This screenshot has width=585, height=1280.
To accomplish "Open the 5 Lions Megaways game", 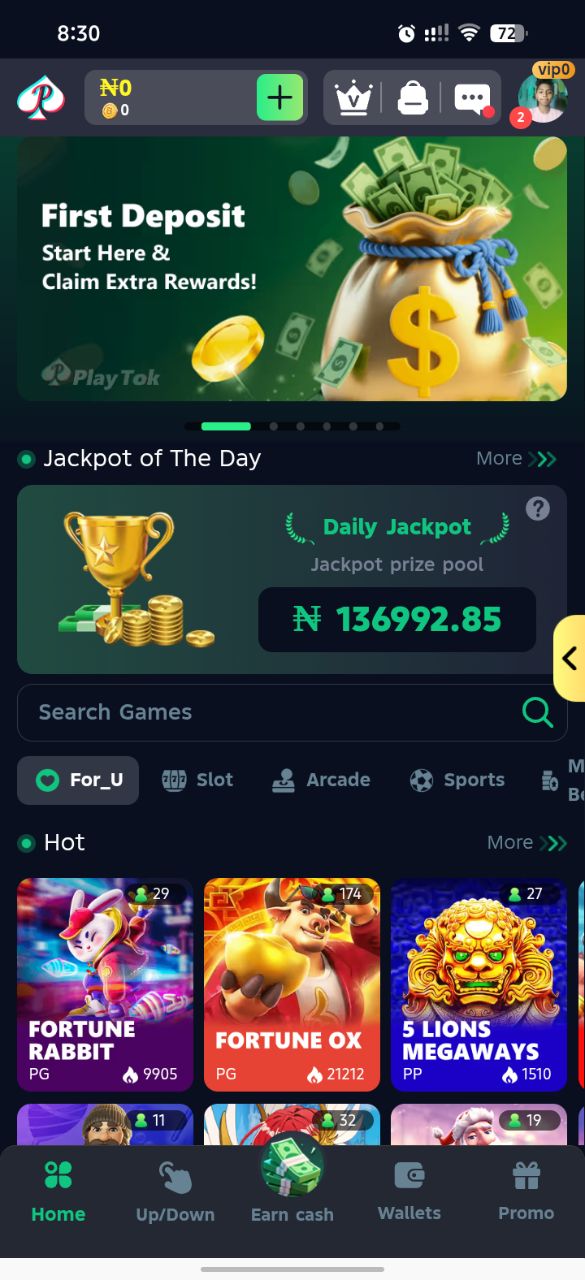I will click(x=479, y=984).
